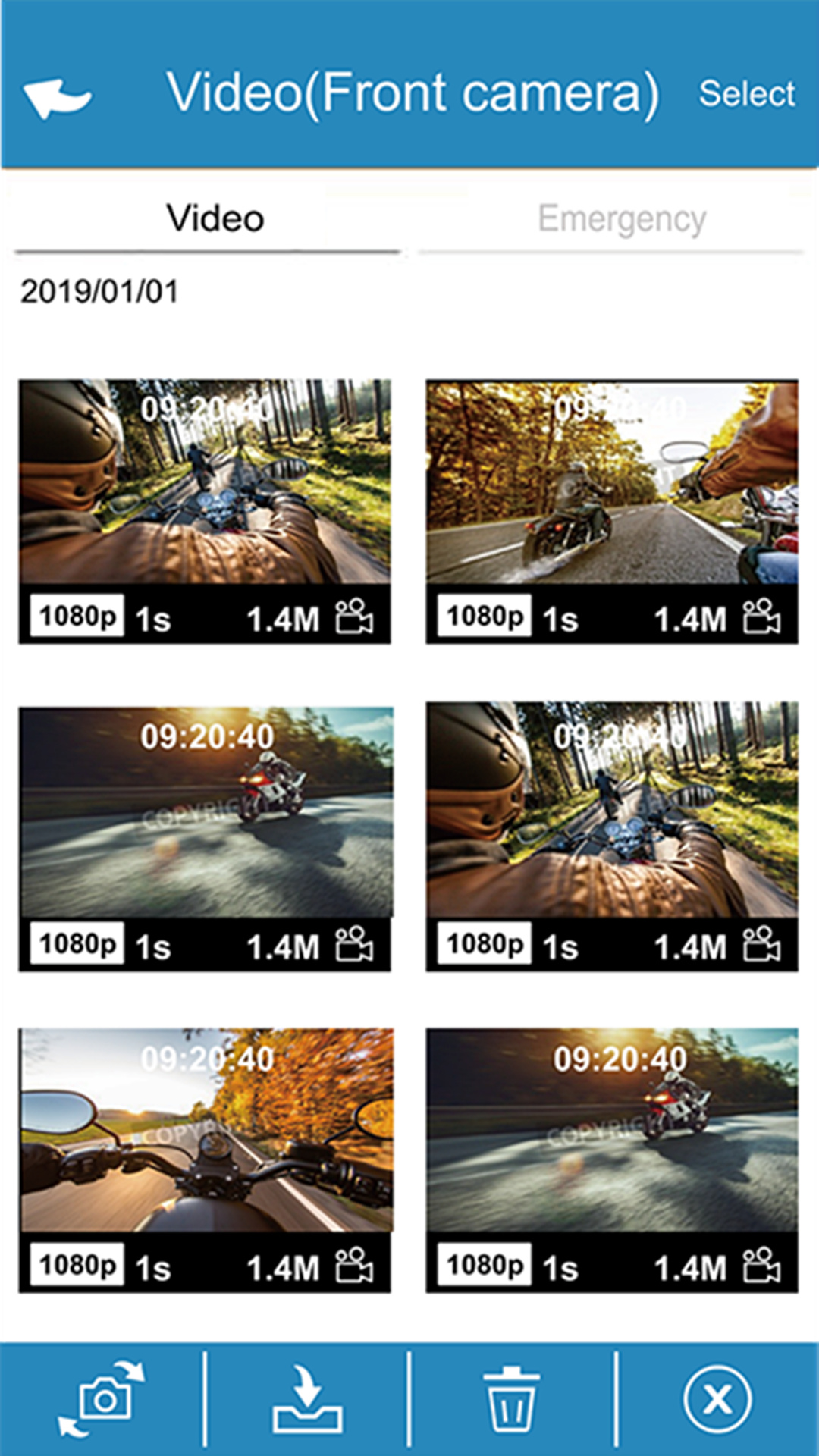Tap Select to choose videos

[x=746, y=94]
